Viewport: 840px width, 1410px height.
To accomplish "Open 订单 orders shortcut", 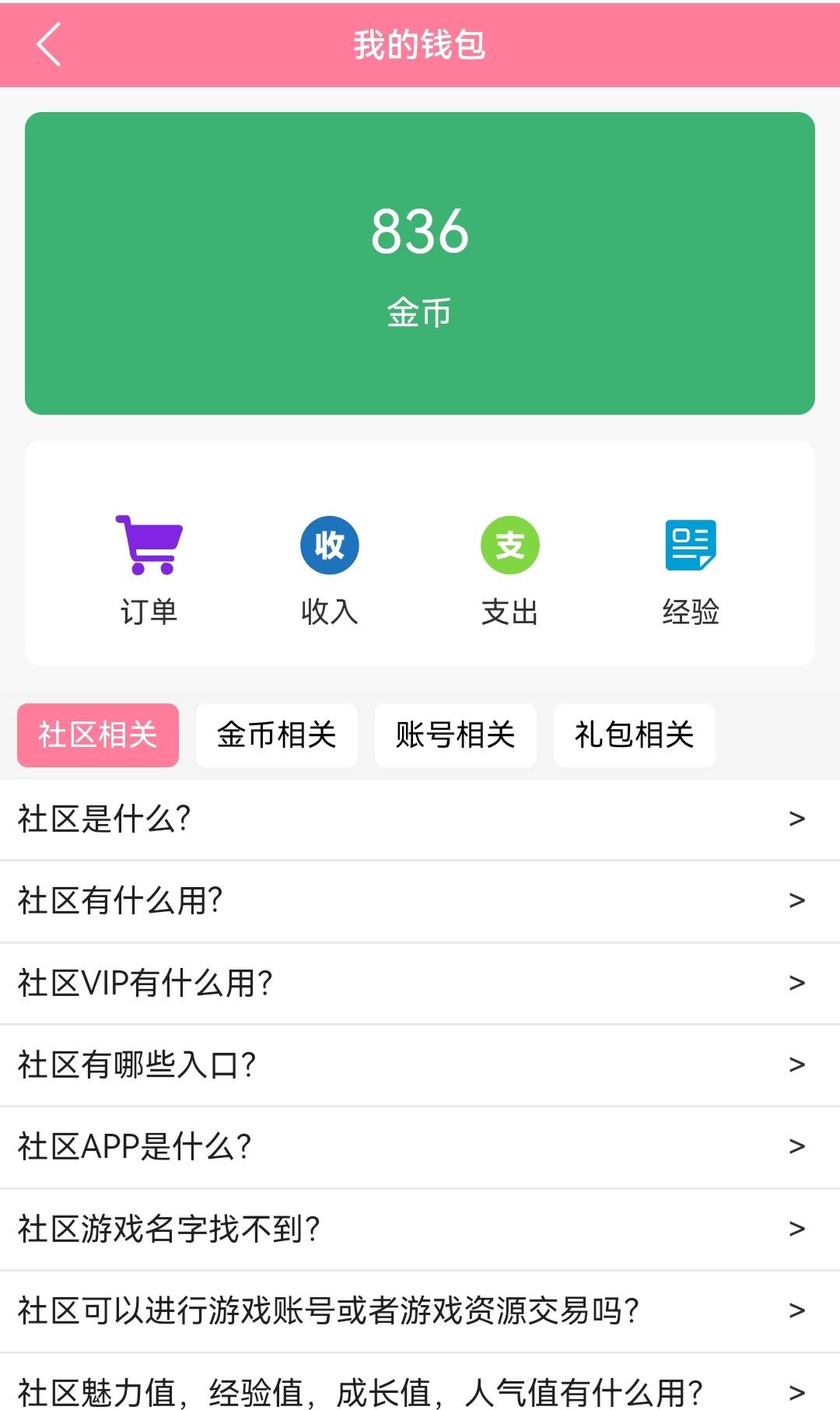I will tap(149, 570).
